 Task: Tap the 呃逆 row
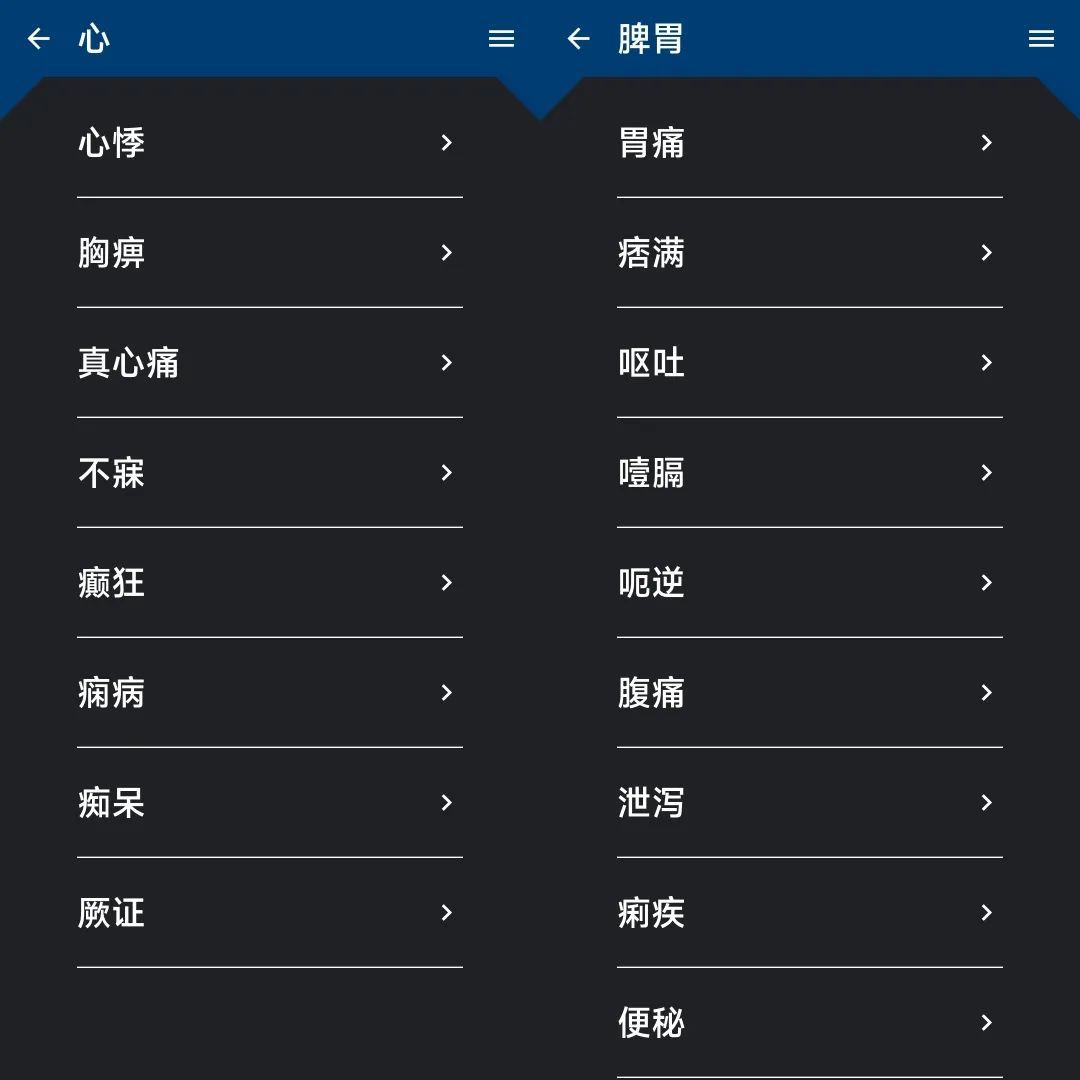(809, 583)
